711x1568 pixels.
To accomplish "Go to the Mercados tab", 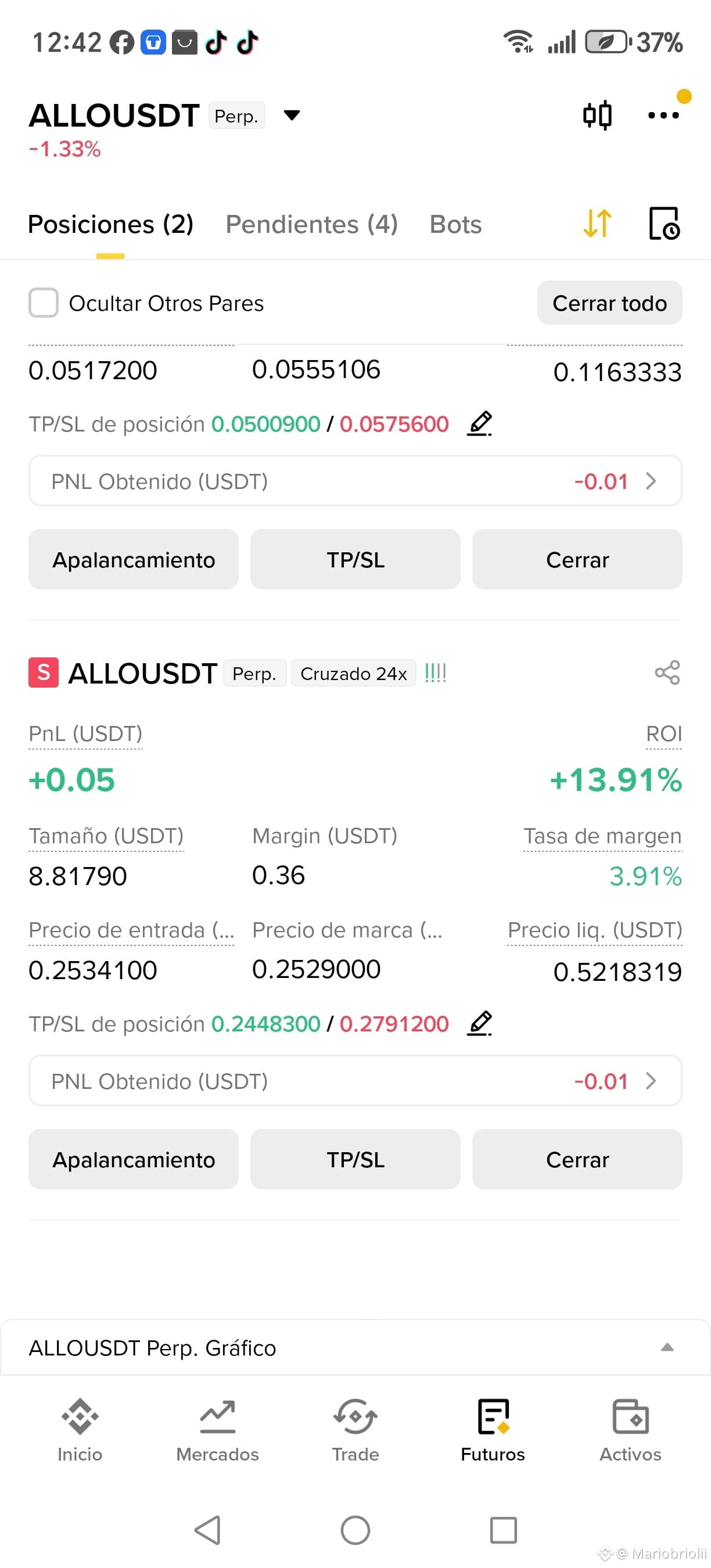I will [217, 1430].
